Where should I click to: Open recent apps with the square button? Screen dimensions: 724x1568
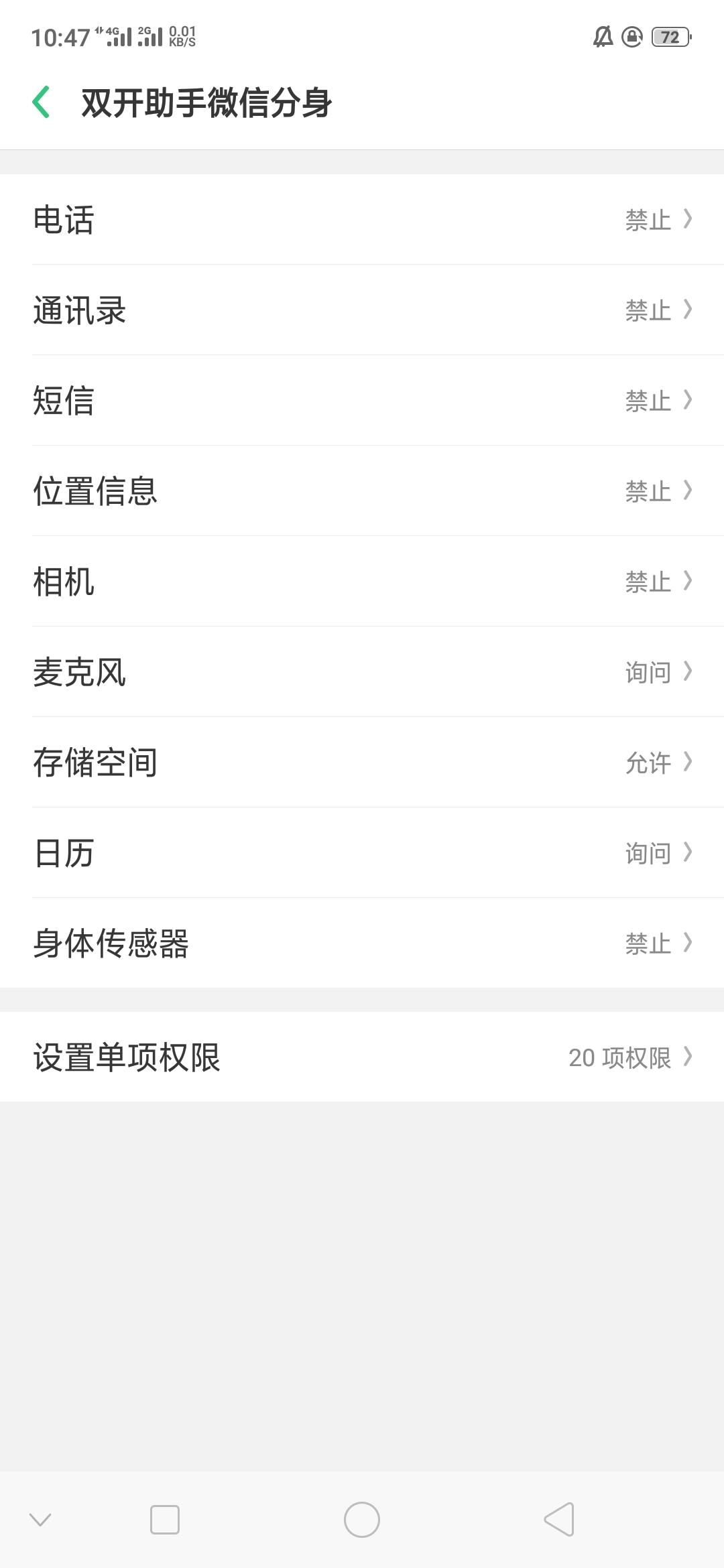coord(165,1519)
